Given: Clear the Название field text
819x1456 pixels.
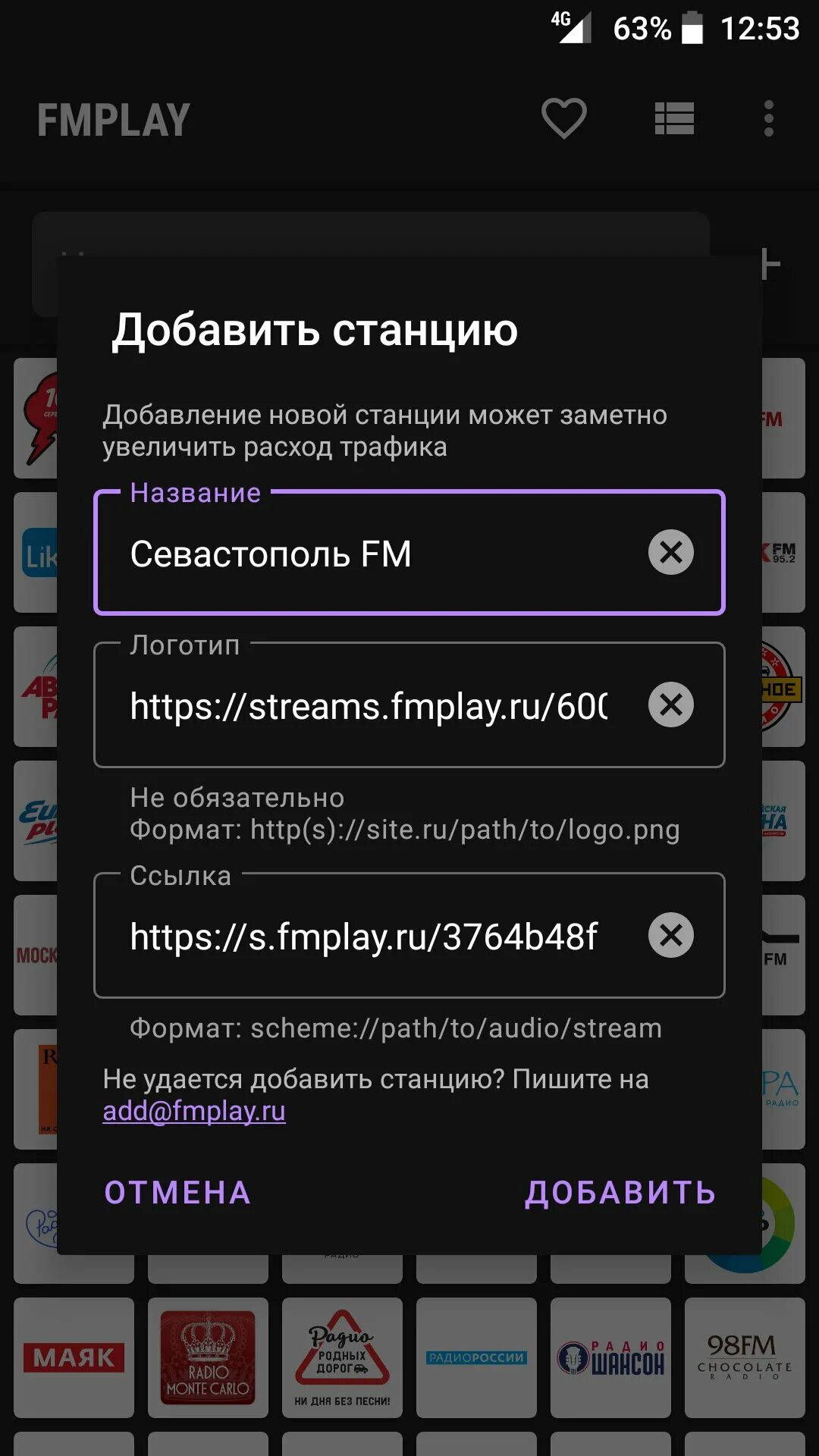Looking at the screenshot, I should [x=671, y=552].
